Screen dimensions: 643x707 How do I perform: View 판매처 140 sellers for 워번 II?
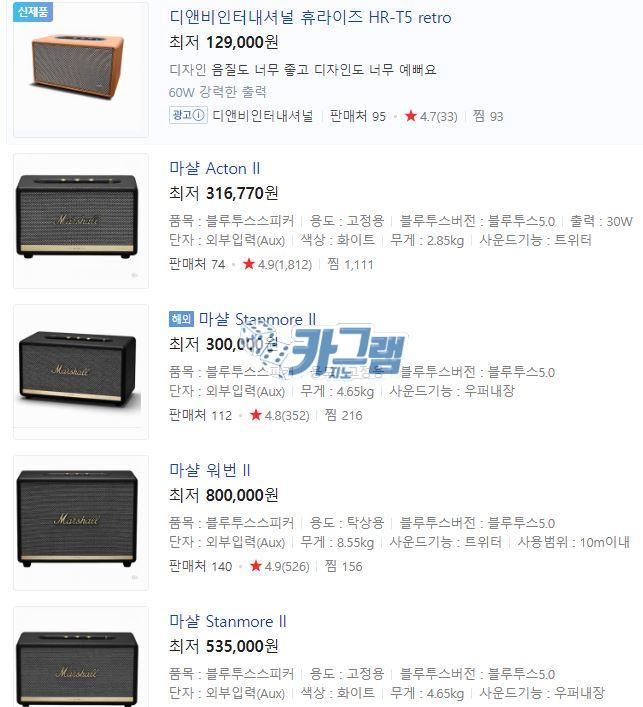click(x=200, y=566)
